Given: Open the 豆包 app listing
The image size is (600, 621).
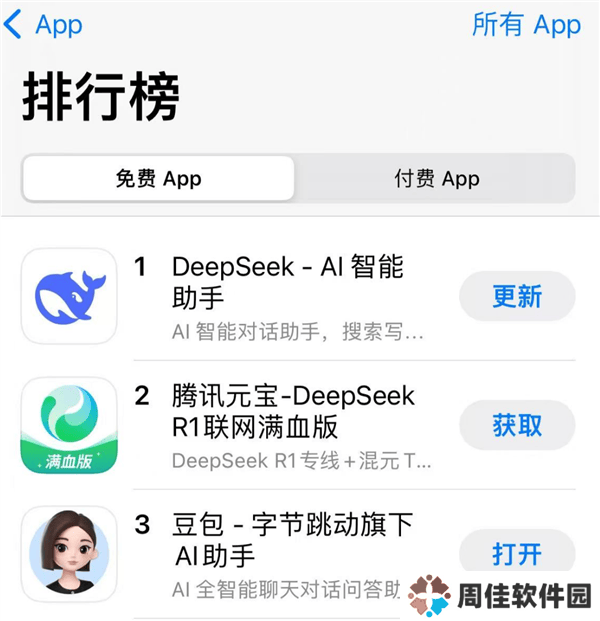Looking at the screenshot, I should click(292, 539).
